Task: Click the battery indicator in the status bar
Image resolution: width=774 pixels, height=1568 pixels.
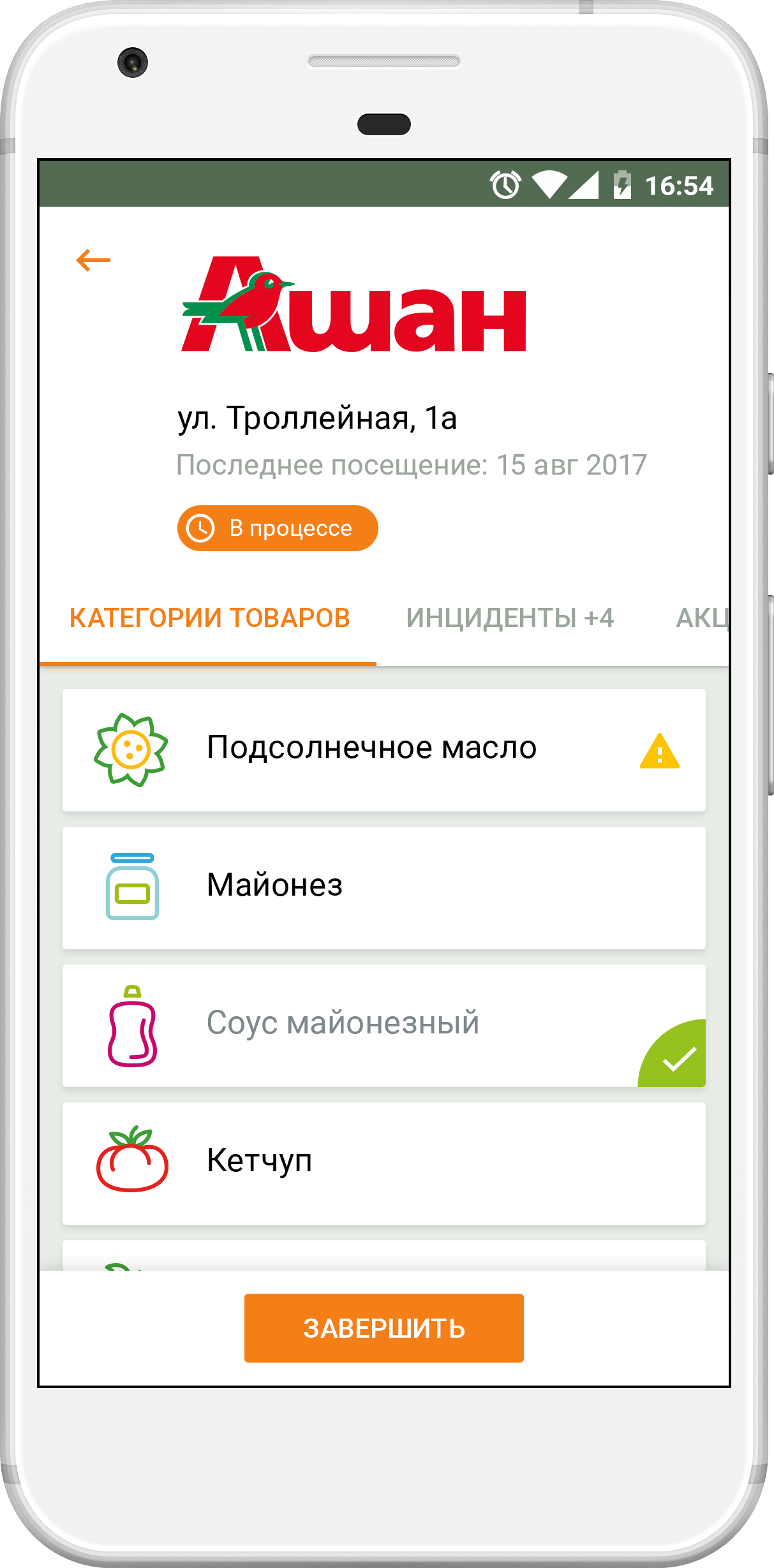Action: pos(622,186)
